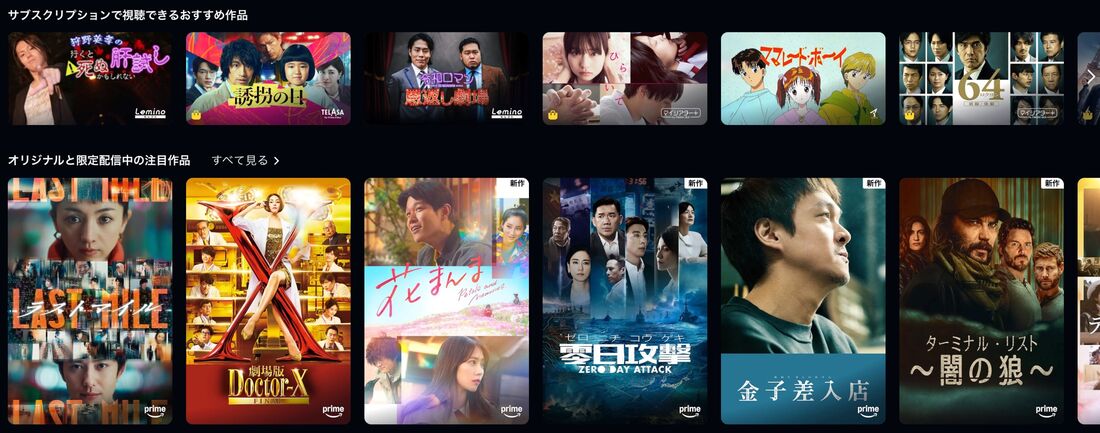Screen dimensions: 1100x433
Task: Open the 令和ロマン Lemino show tile
Action: 446,78
